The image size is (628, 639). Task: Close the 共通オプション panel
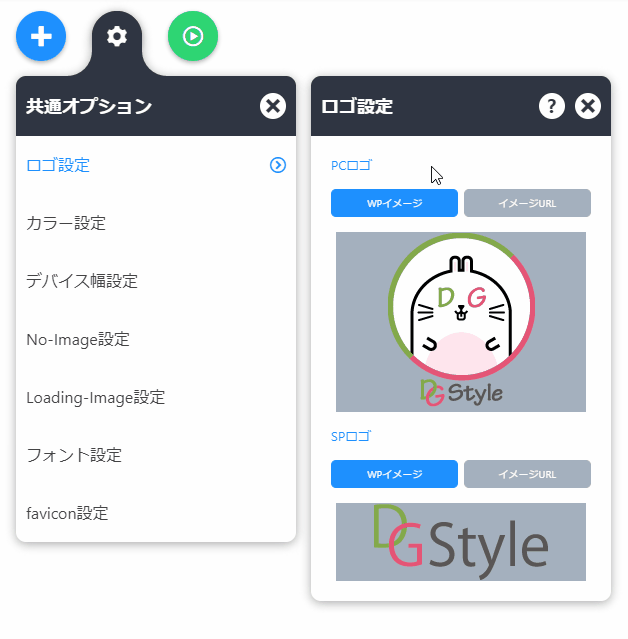273,106
